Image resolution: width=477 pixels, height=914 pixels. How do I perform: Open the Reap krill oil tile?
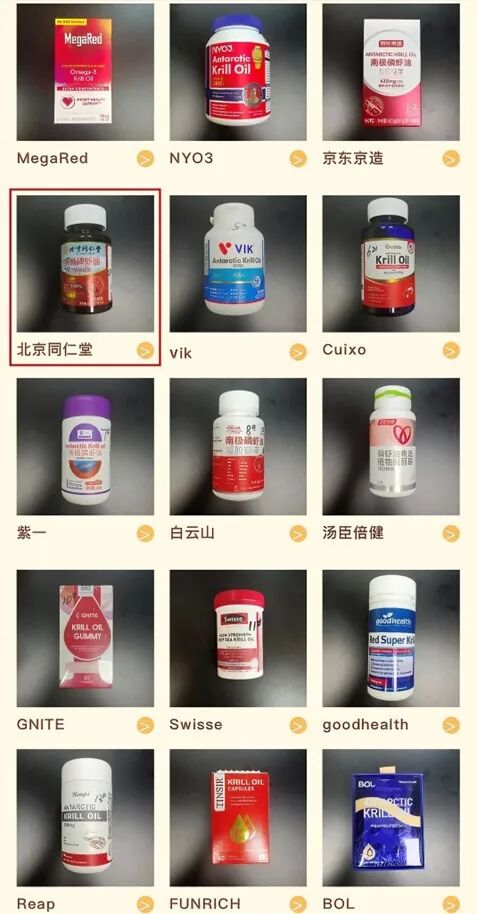pyautogui.click(x=85, y=831)
